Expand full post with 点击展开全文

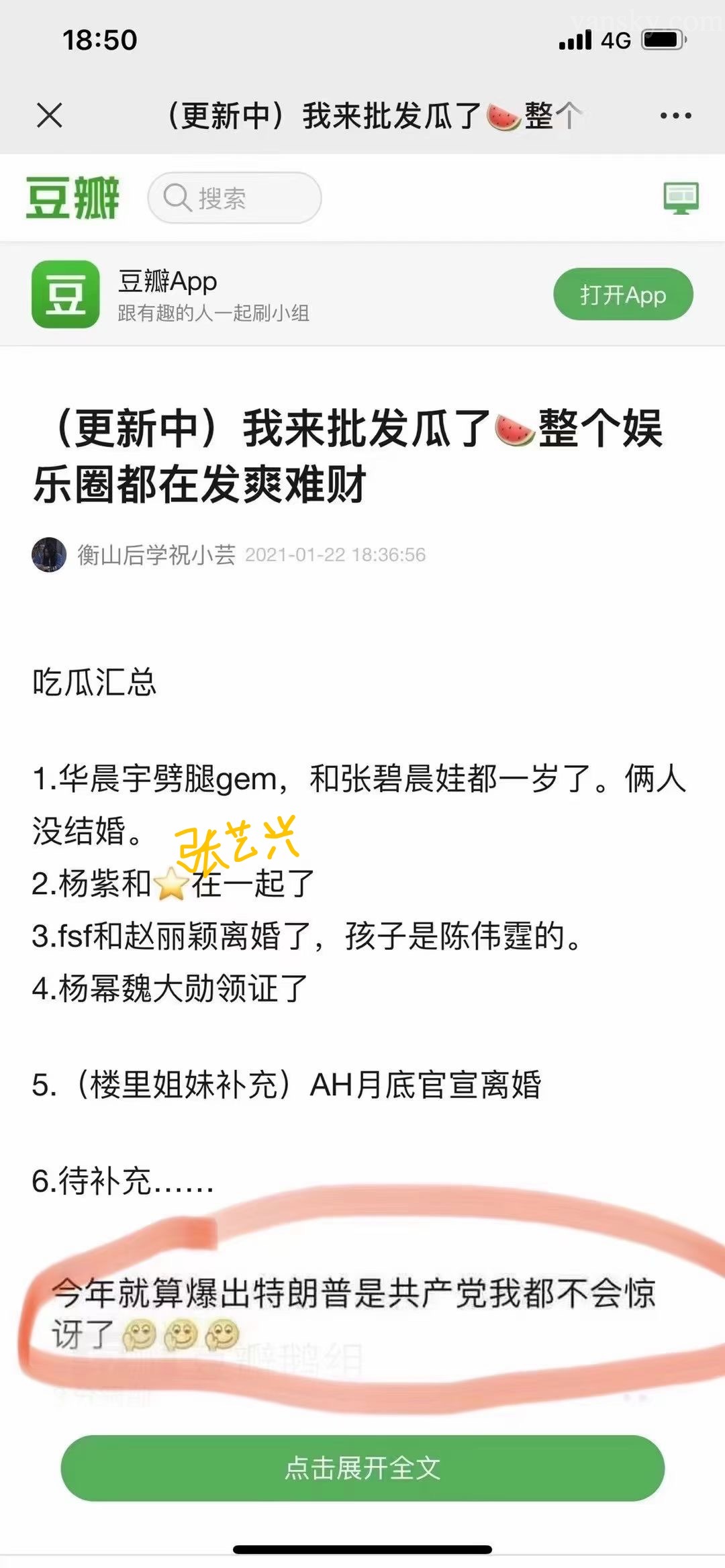tap(362, 1467)
